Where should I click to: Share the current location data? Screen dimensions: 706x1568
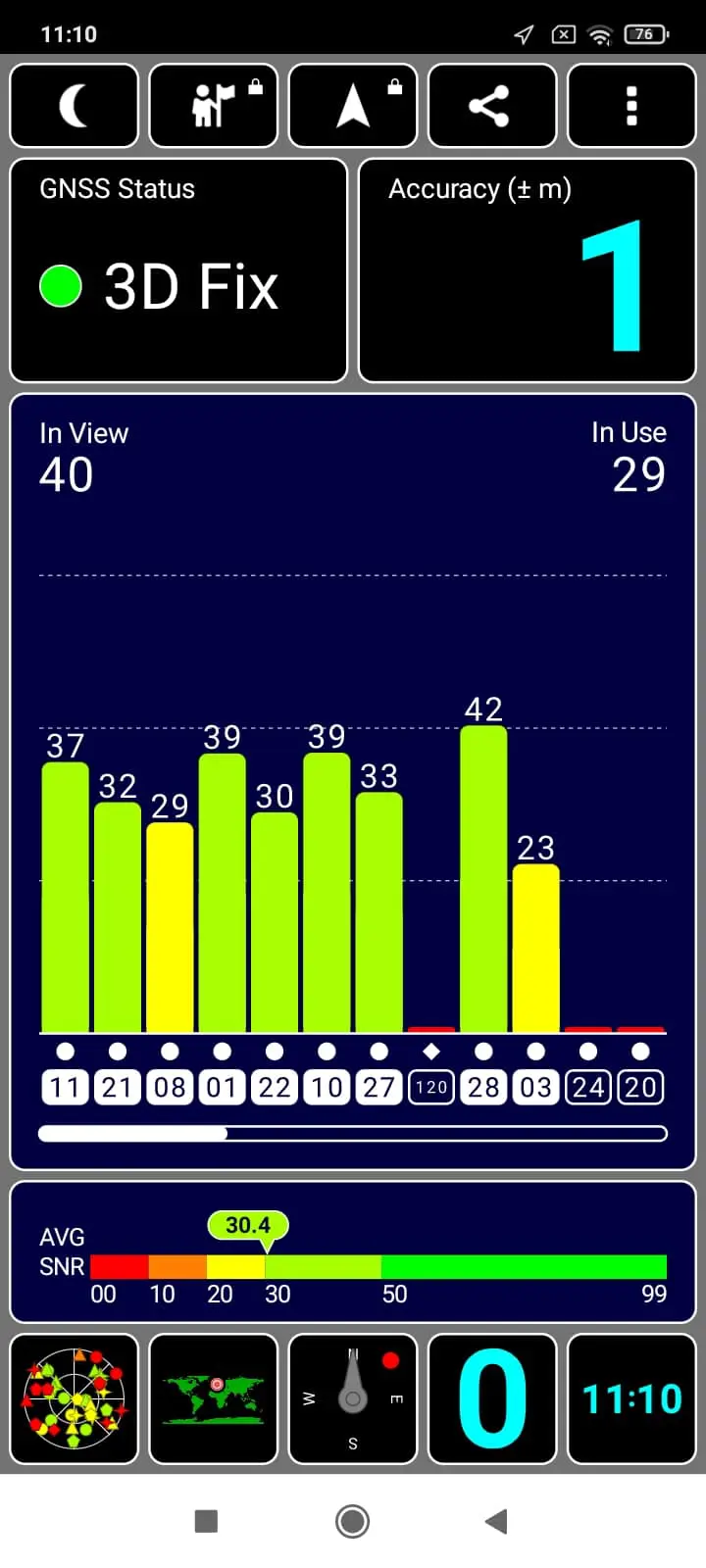point(492,106)
